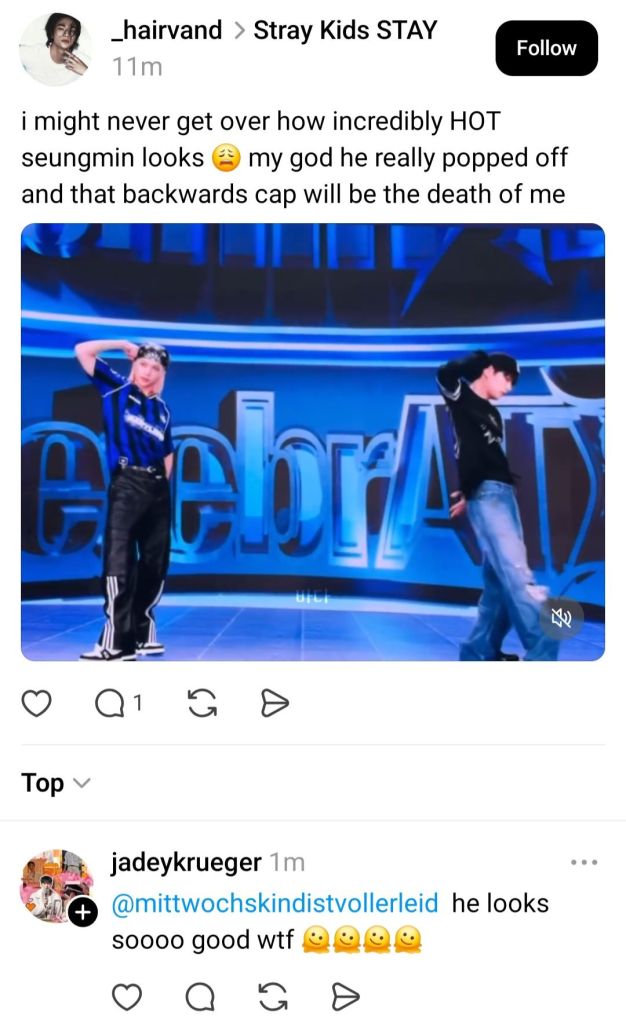The width and height of the screenshot is (626, 1023).
Task: View jadeykrueger's profile from the username
Action: 187,862
